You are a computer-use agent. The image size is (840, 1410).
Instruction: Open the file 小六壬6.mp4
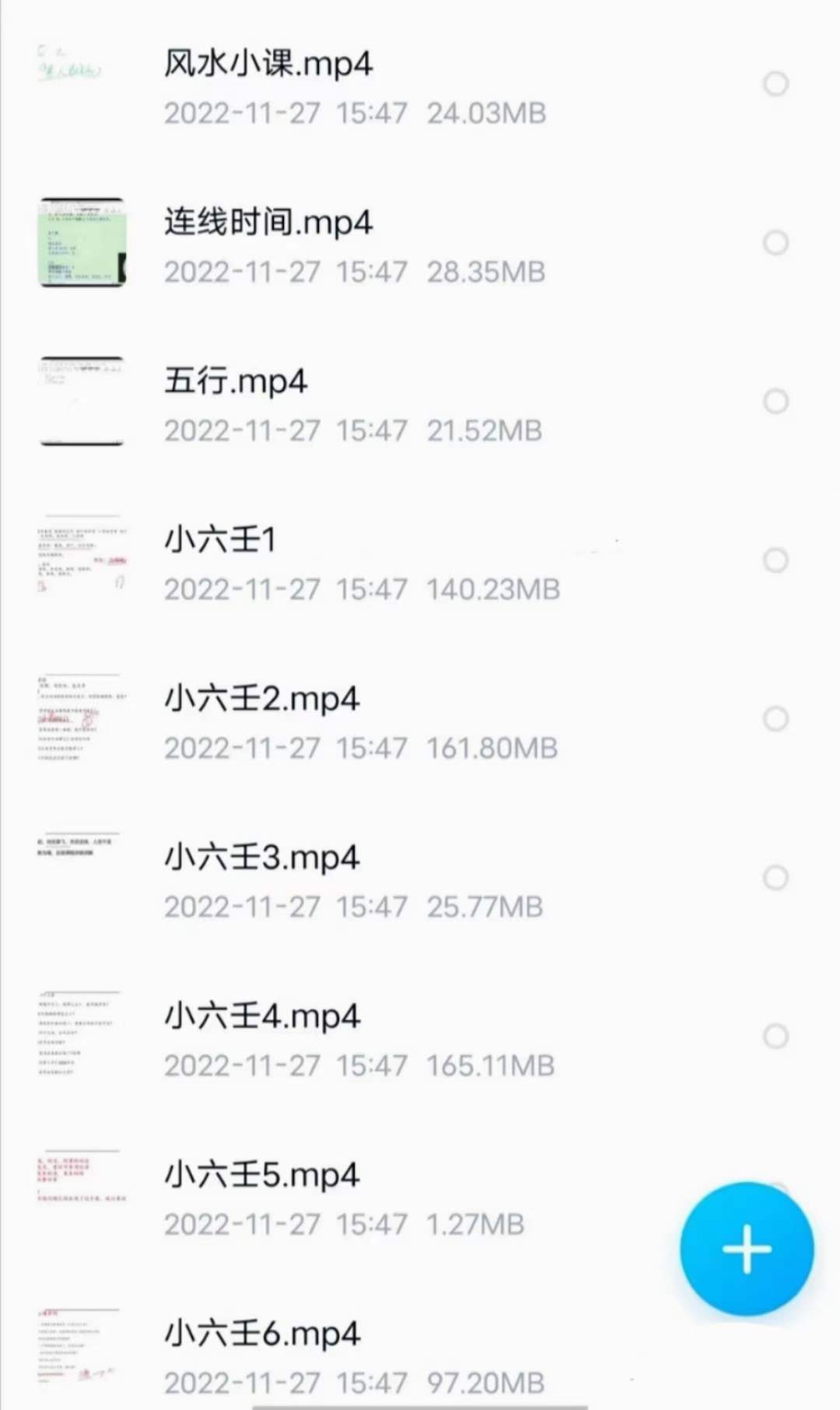coord(261,1334)
